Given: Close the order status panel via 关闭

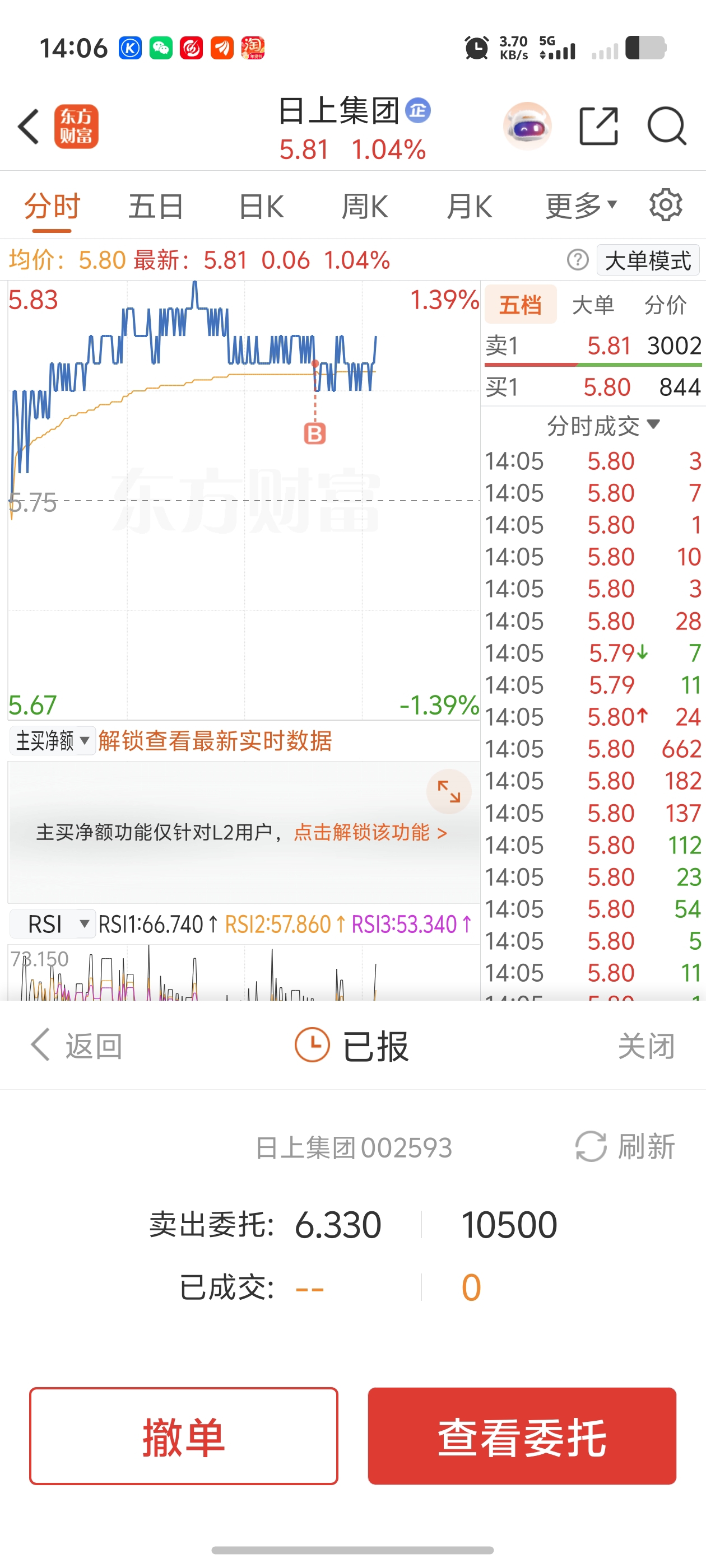Looking at the screenshot, I should click(x=645, y=1046).
